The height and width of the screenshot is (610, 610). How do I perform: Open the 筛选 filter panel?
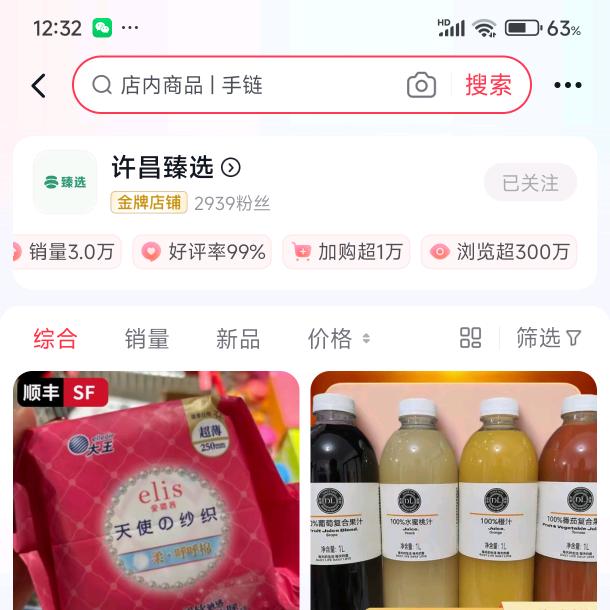pyautogui.click(x=548, y=338)
